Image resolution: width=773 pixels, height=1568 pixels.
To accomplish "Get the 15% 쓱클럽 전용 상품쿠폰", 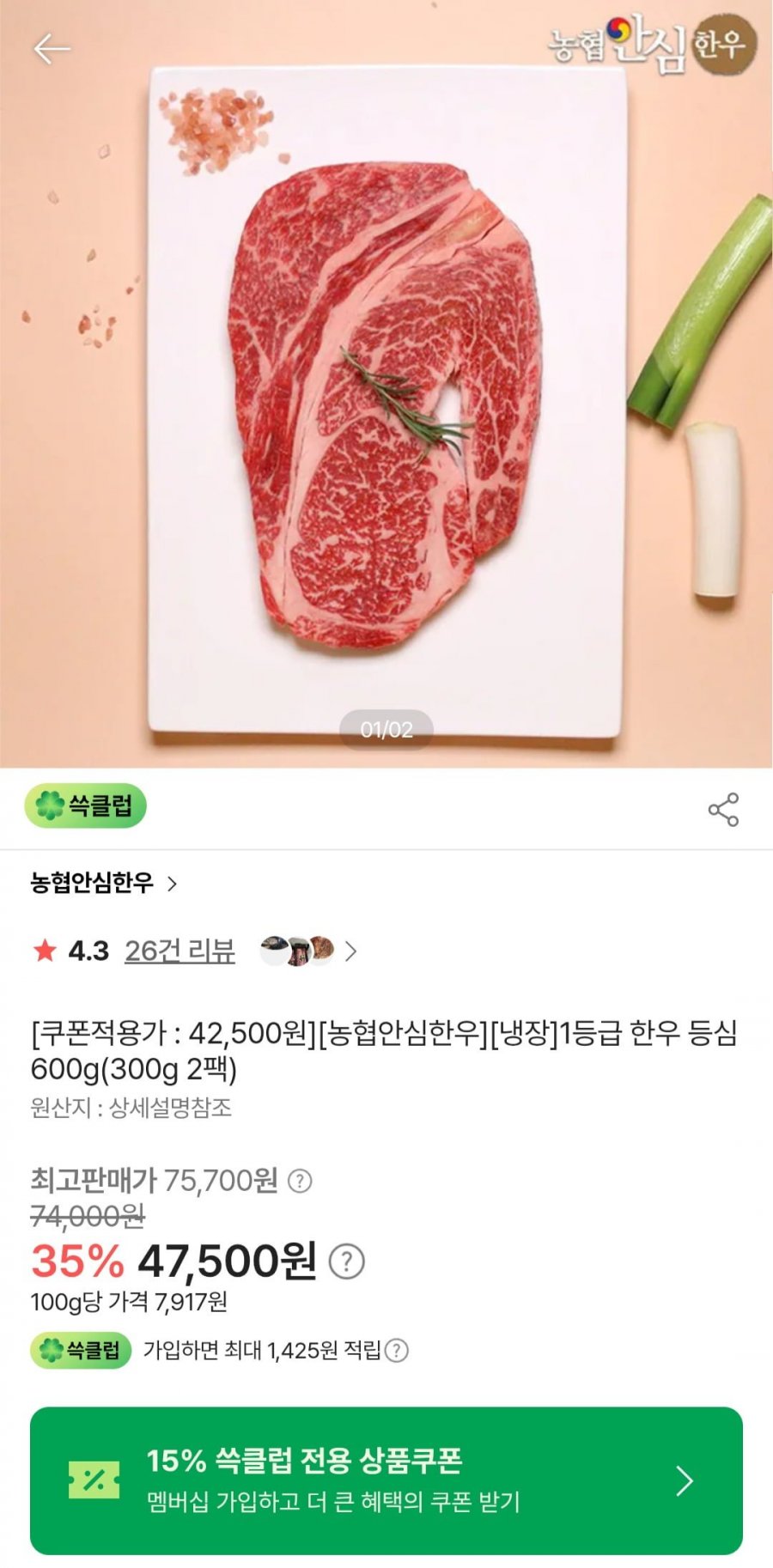I will [x=386, y=1480].
